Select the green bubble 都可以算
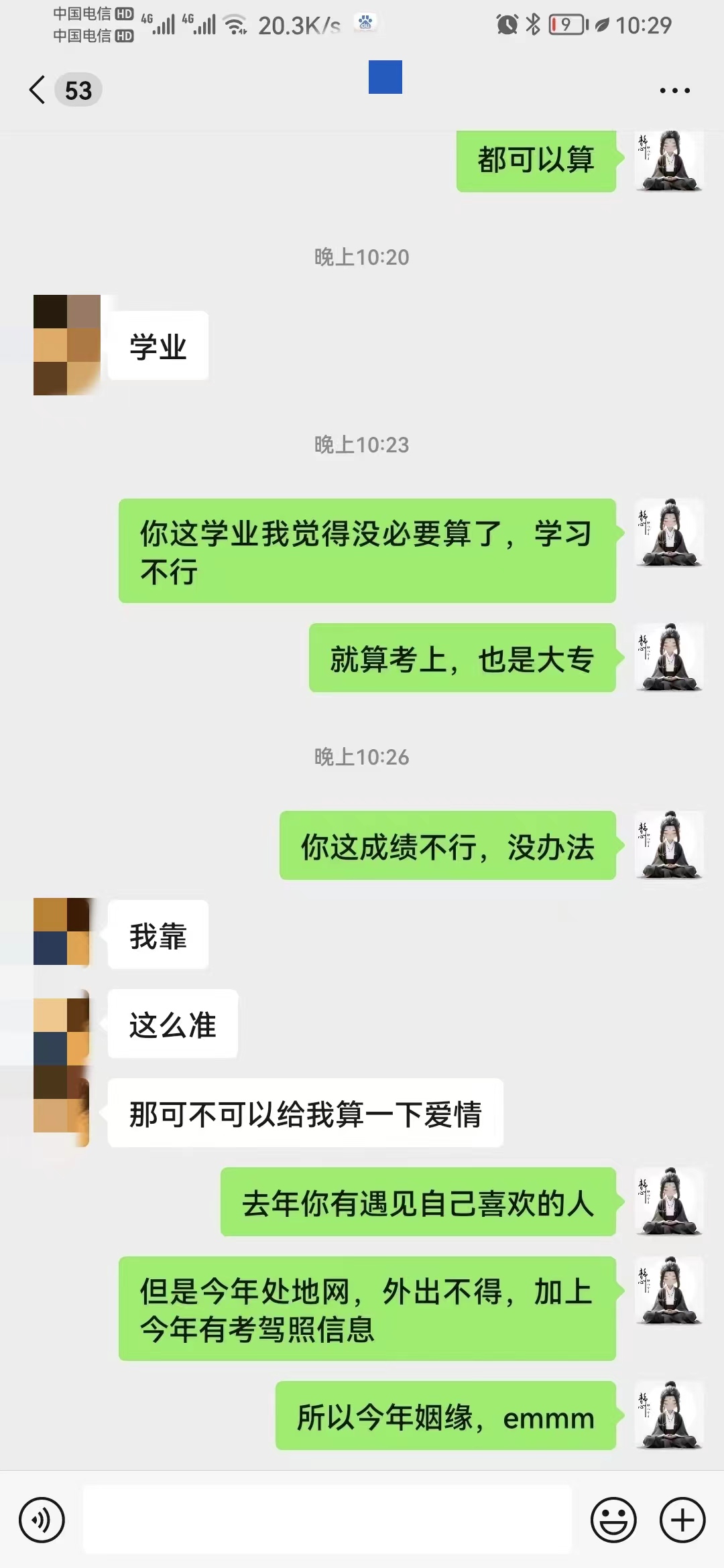 tap(536, 161)
